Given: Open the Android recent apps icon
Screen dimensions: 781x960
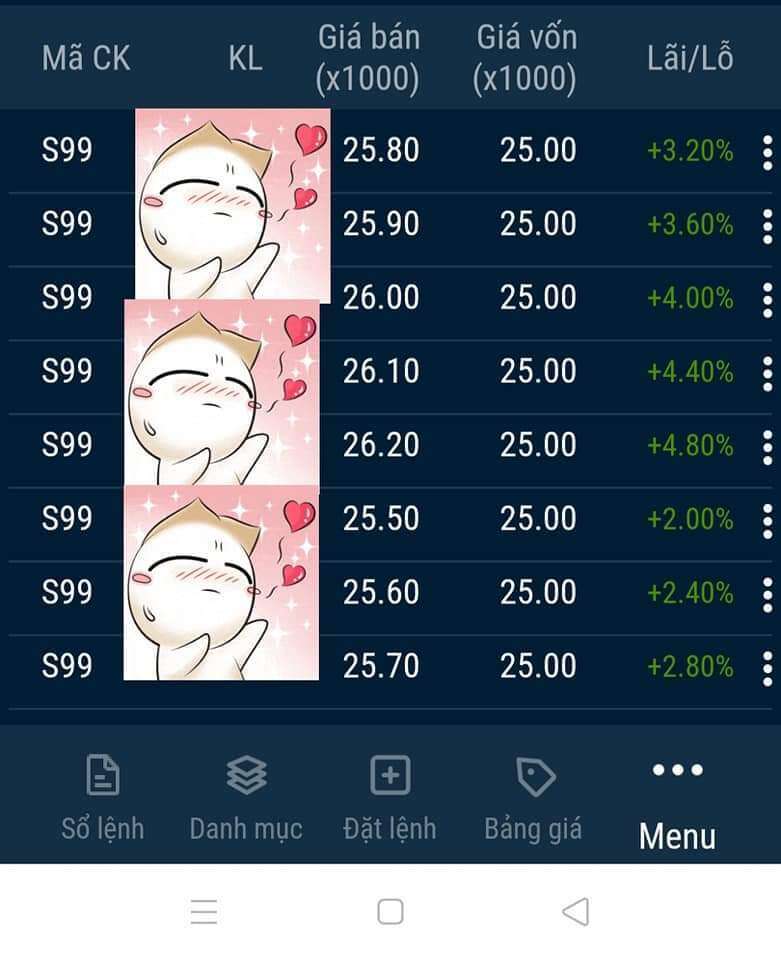Looking at the screenshot, I should (x=203, y=911).
